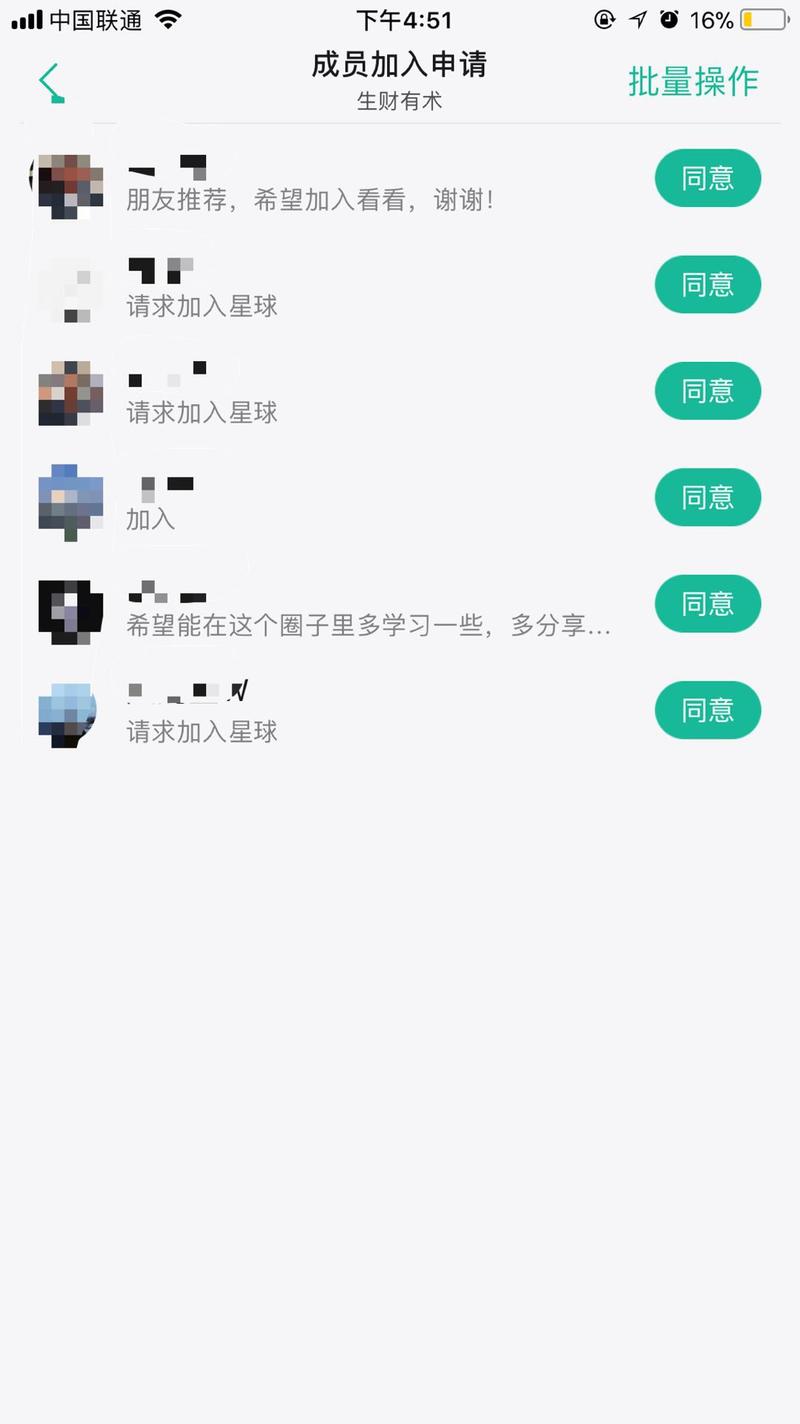Viewport: 800px width, 1424px height.
Task: Approve the last applicant in the list
Action: tap(707, 710)
